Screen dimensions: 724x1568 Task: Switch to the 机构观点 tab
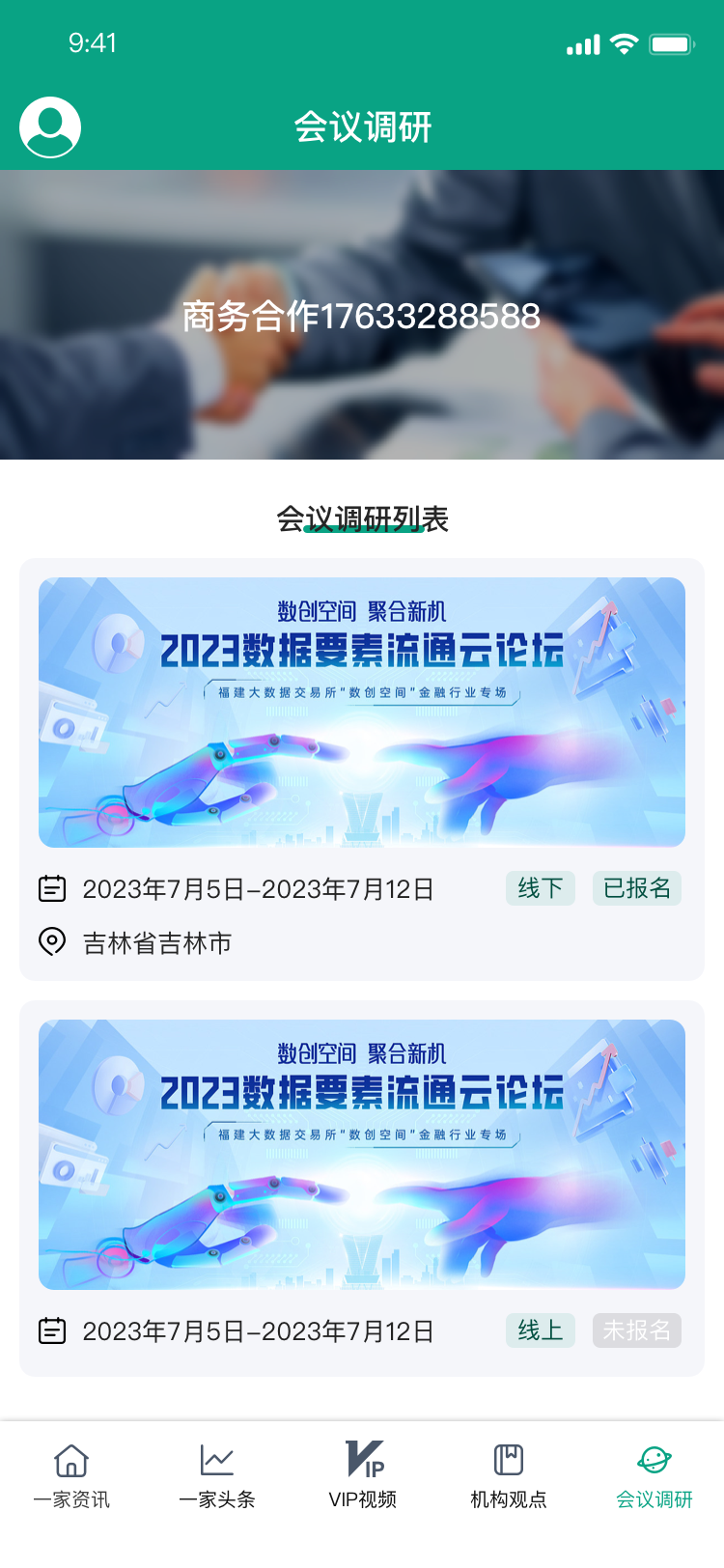pyautogui.click(x=509, y=1475)
